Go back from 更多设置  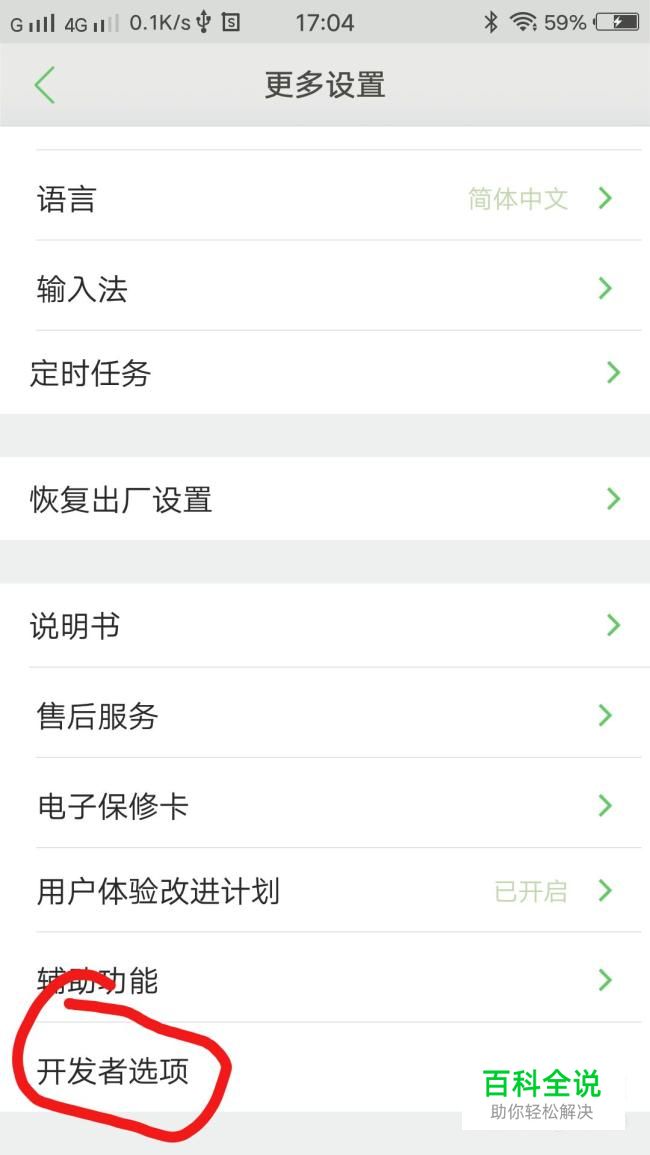[x=44, y=85]
